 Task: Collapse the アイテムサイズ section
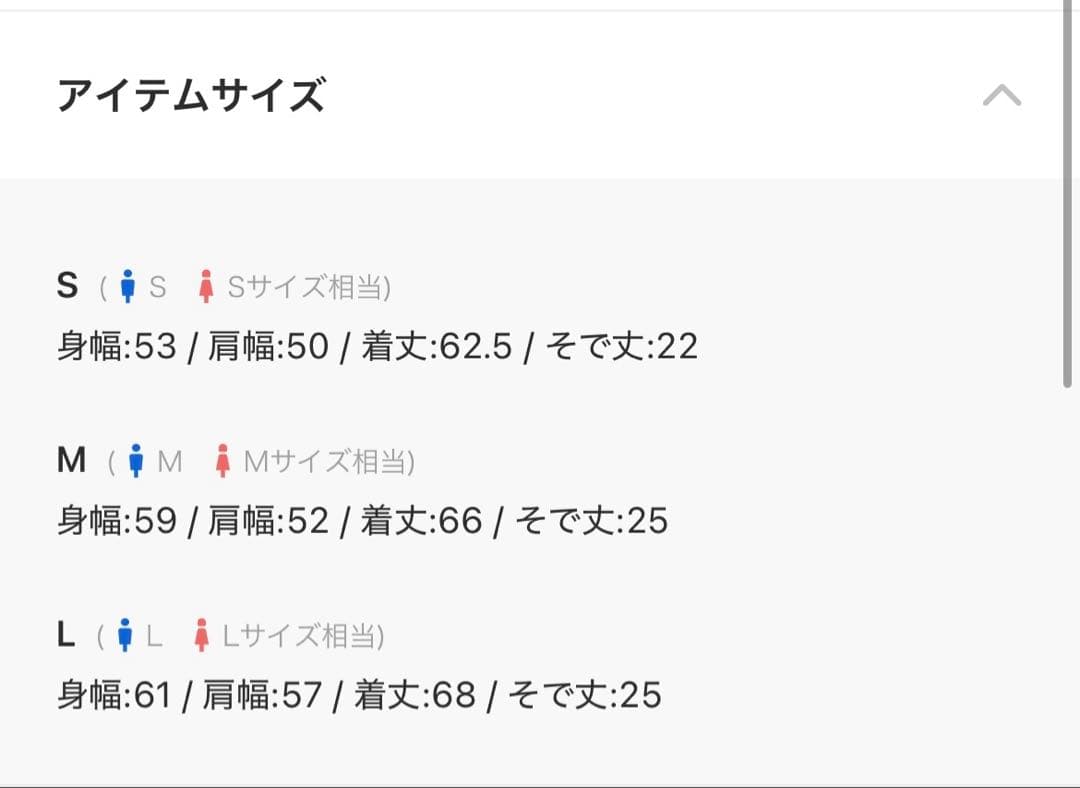tap(1001, 96)
